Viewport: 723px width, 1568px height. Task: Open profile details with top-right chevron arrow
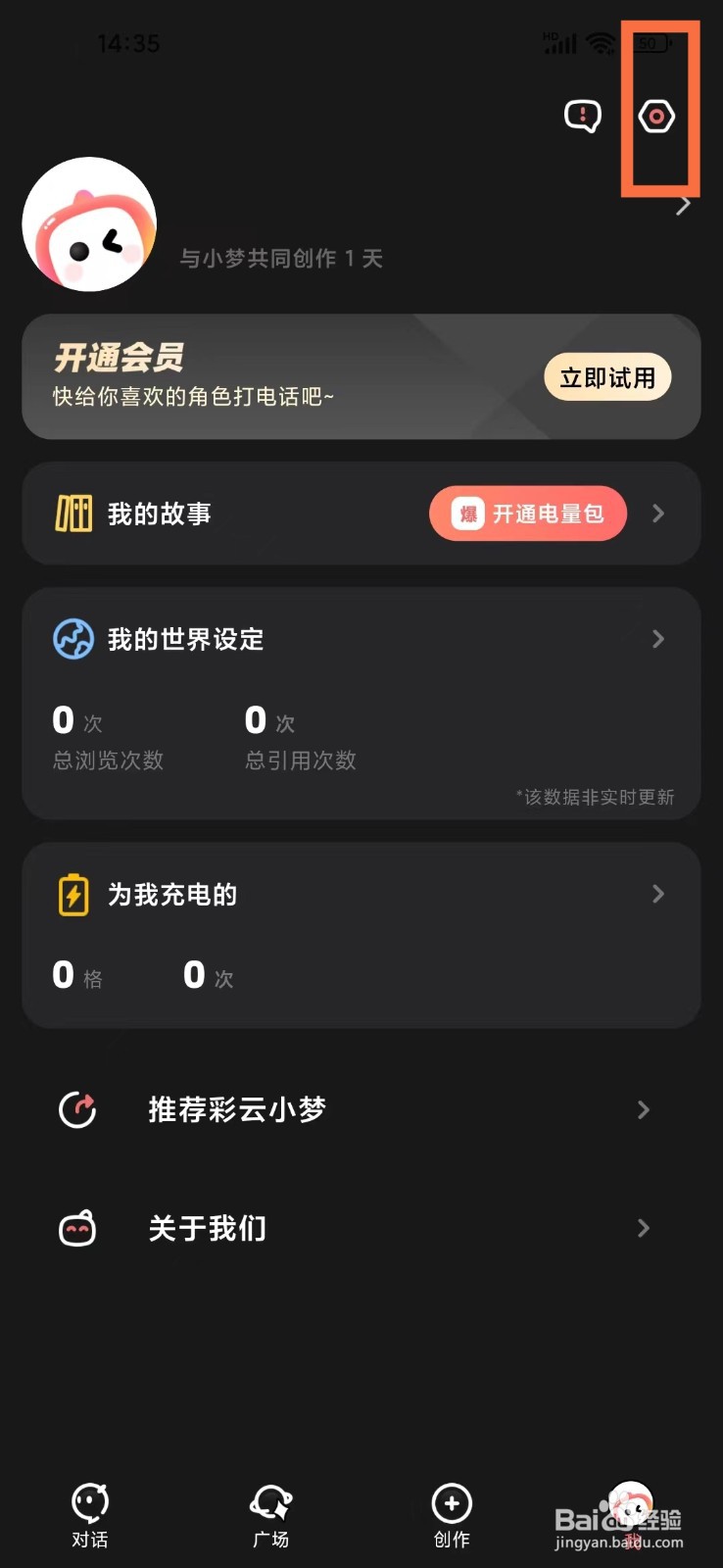[x=683, y=203]
